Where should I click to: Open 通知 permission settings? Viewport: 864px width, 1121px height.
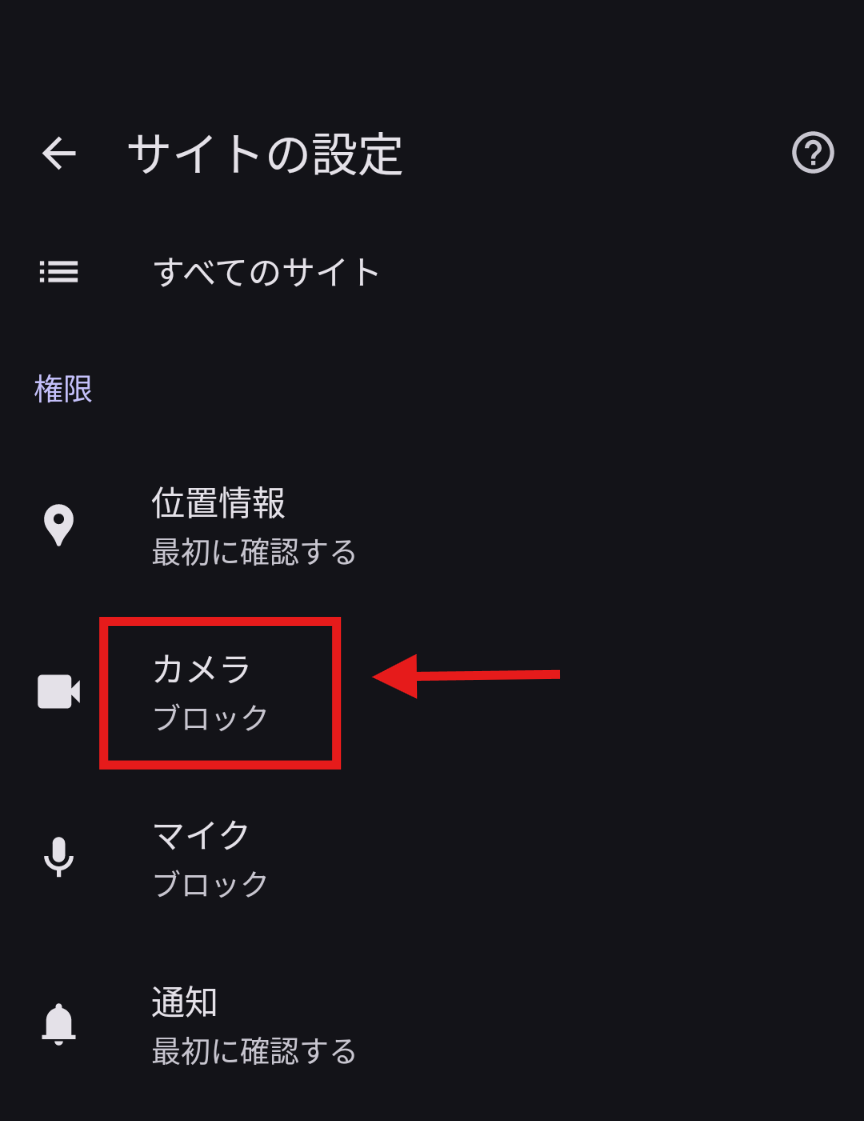coord(254,1024)
